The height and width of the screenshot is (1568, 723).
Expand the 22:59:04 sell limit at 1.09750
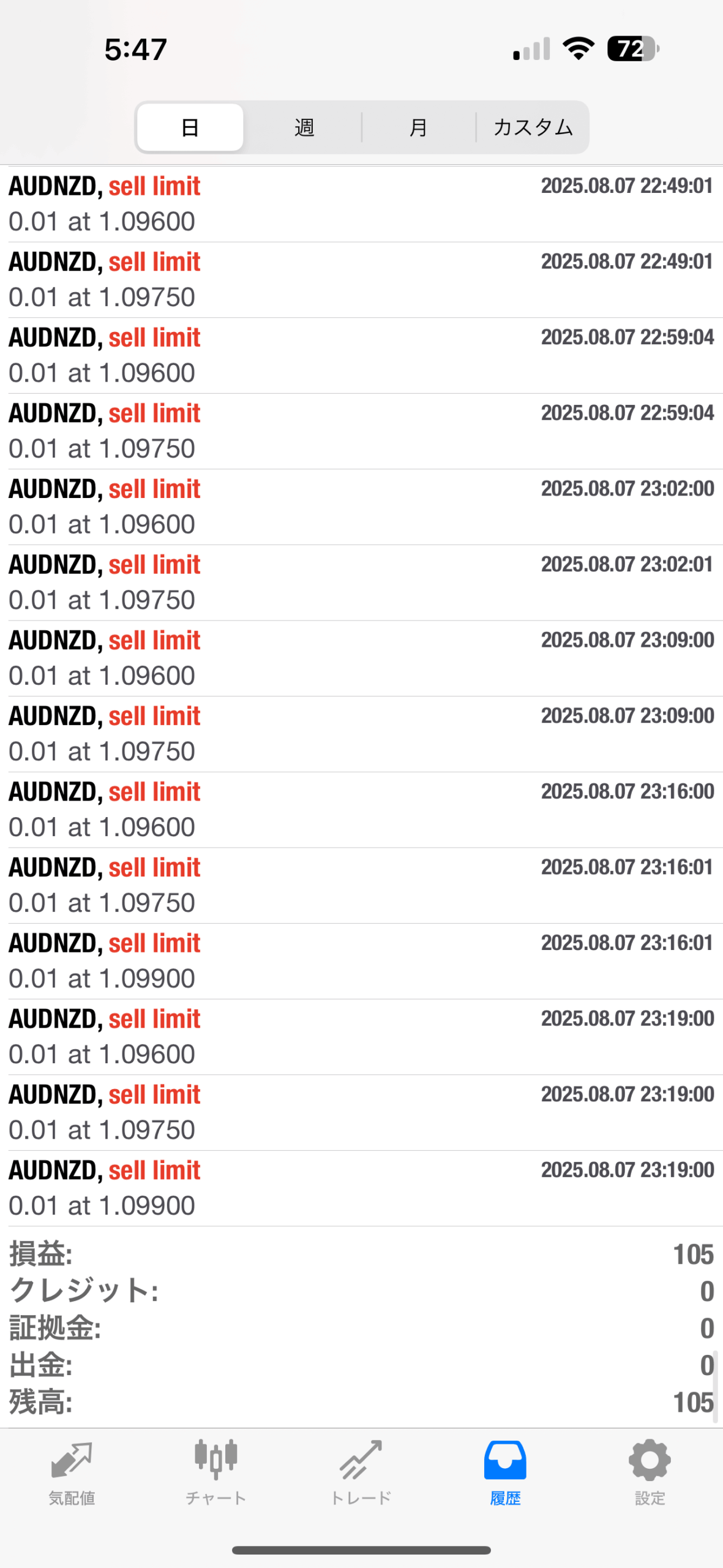click(x=361, y=431)
